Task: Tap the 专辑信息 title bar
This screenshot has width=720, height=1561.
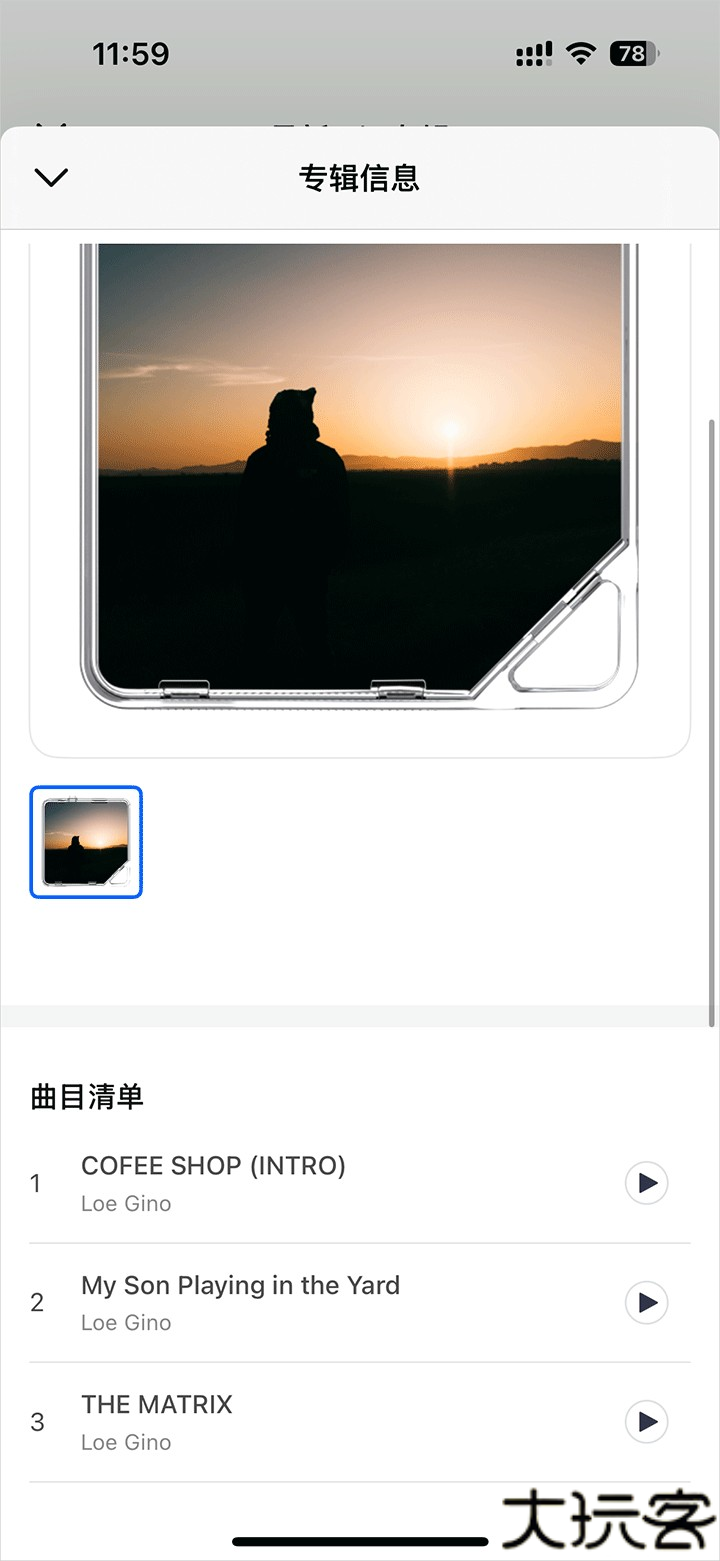Action: tap(359, 177)
